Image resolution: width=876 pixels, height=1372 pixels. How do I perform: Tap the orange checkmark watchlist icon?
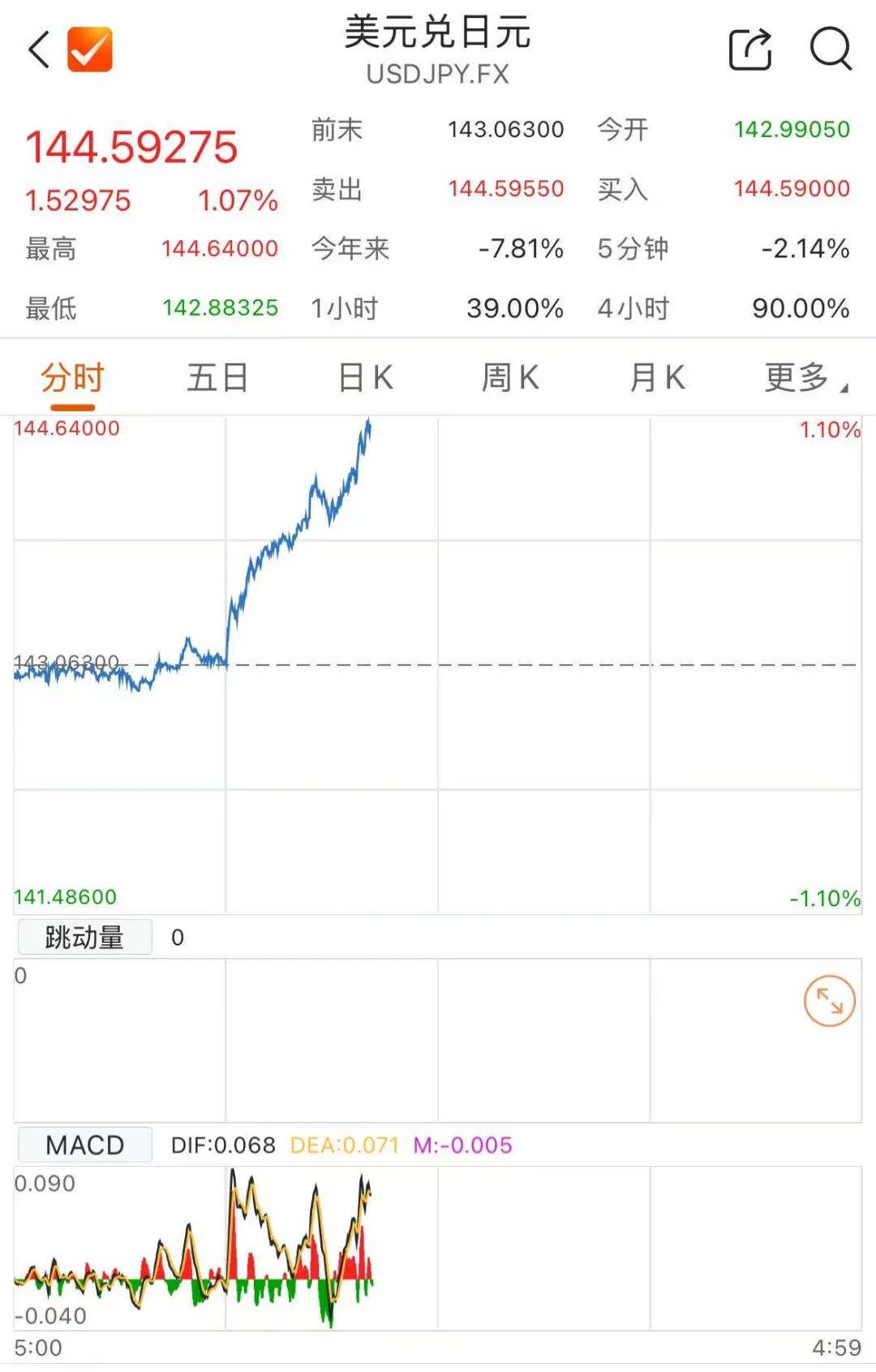[x=89, y=49]
